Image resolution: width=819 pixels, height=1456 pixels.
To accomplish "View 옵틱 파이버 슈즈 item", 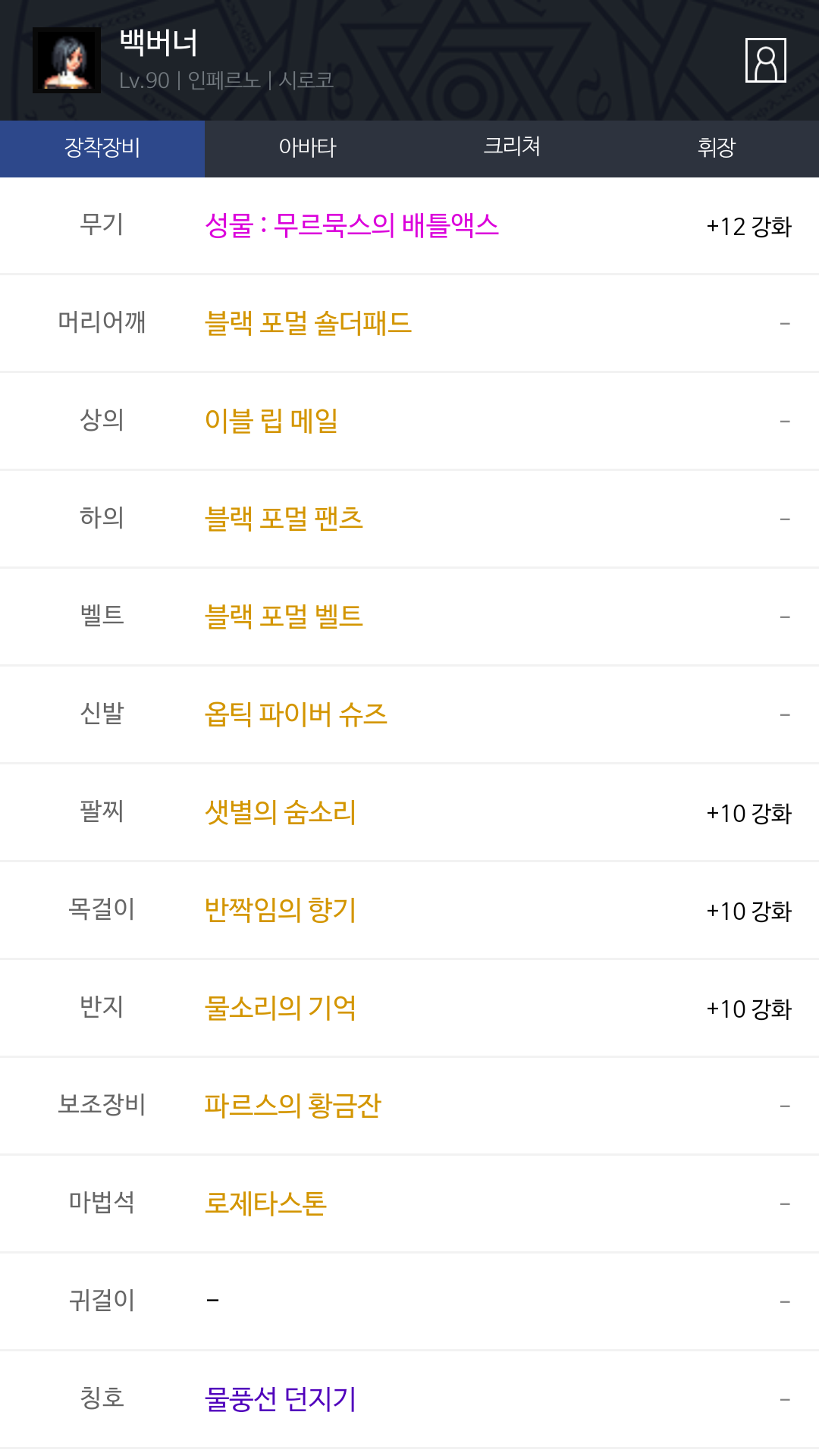I will point(296,714).
